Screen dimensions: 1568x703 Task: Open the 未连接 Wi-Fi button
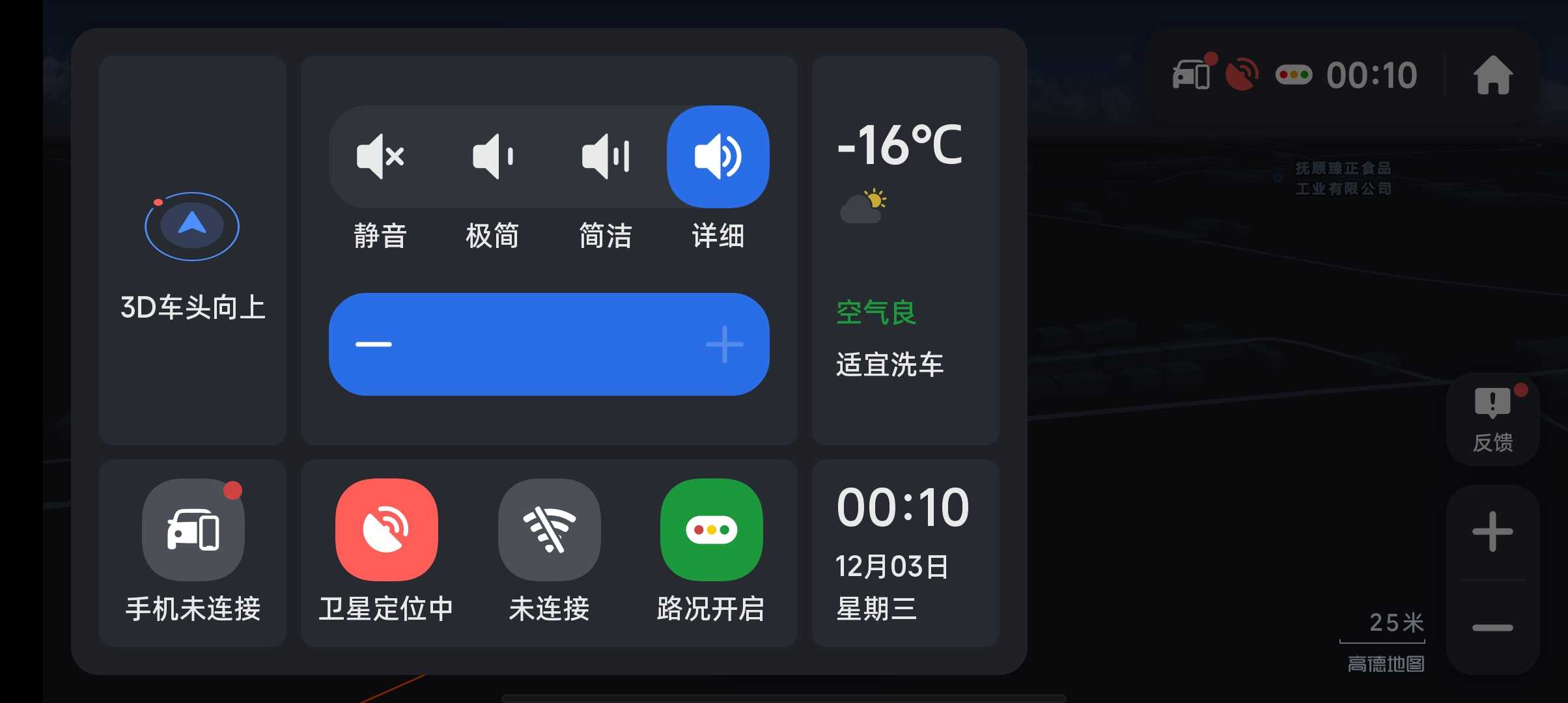tap(549, 530)
